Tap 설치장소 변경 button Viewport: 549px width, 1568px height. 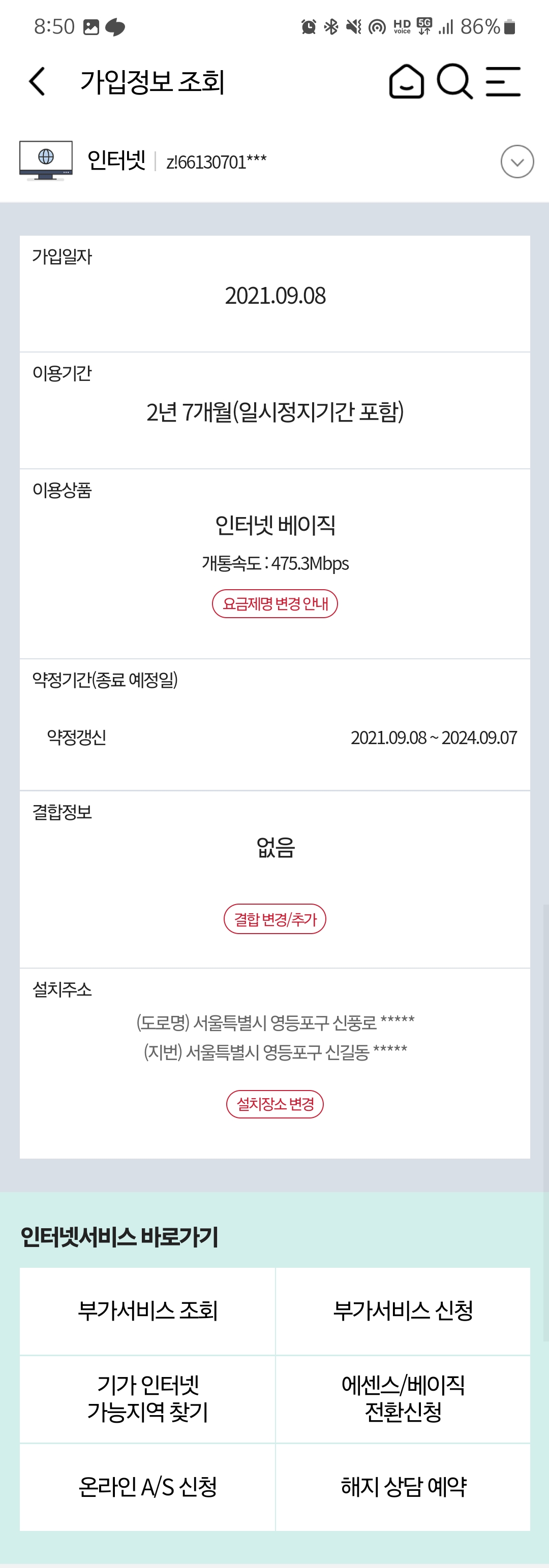(275, 1104)
